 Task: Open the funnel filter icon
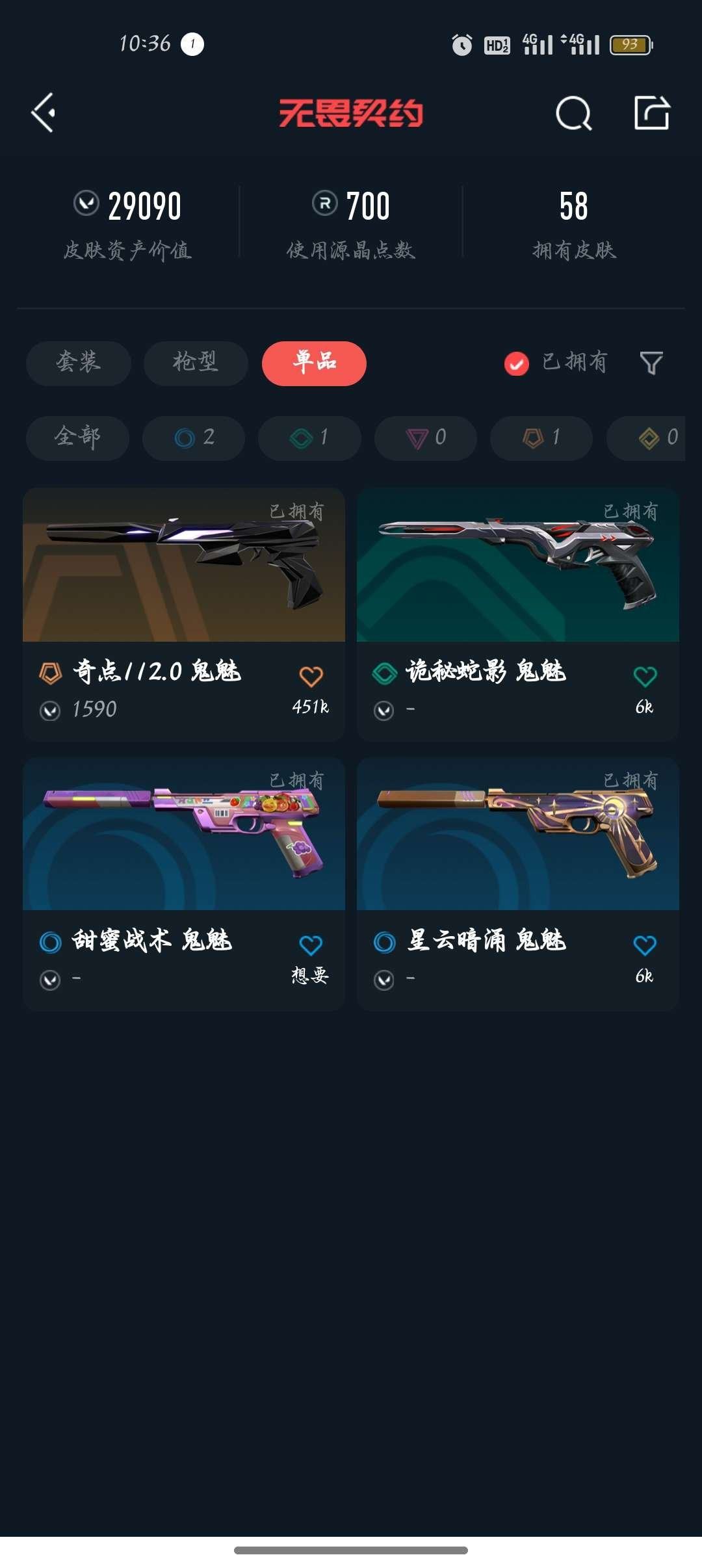coord(651,363)
